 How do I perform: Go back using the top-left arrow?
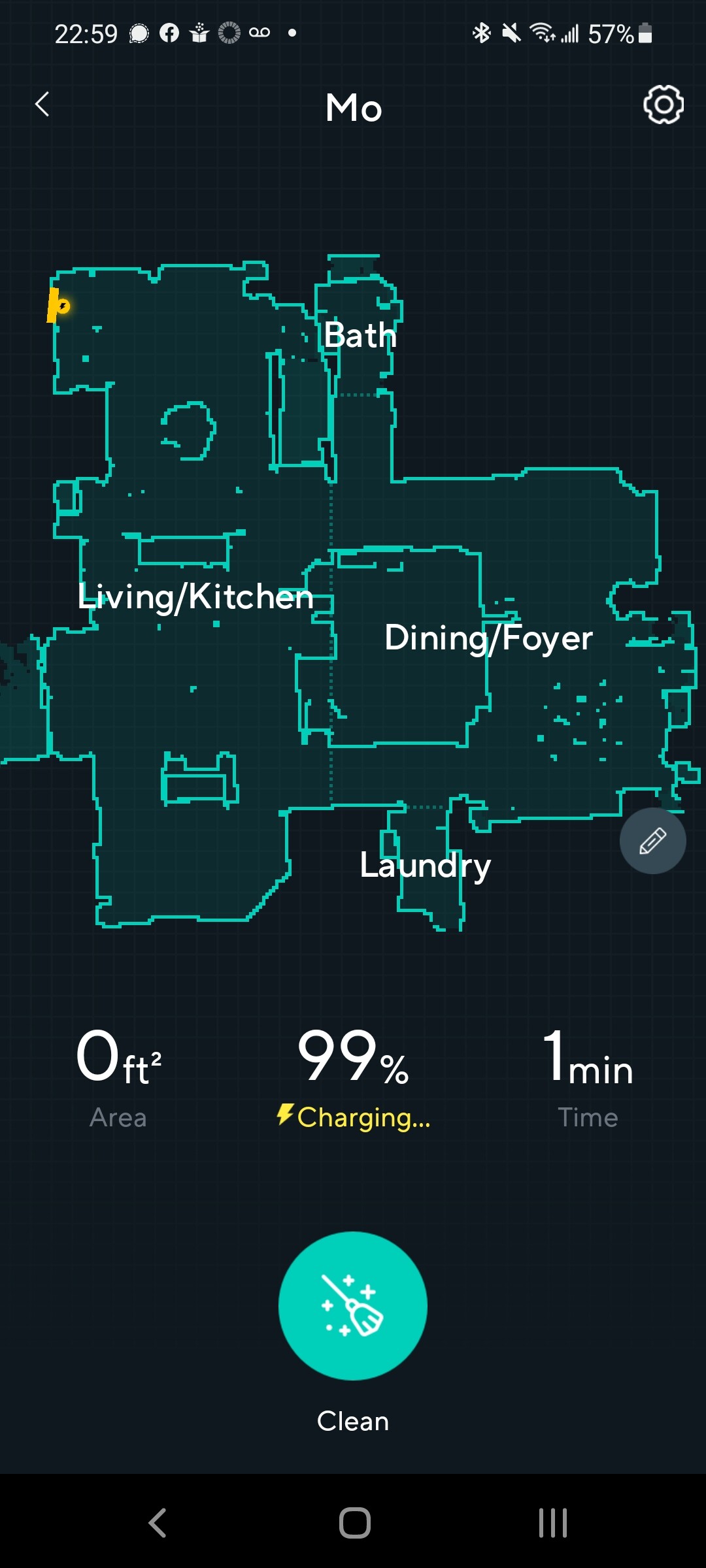coord(42,105)
